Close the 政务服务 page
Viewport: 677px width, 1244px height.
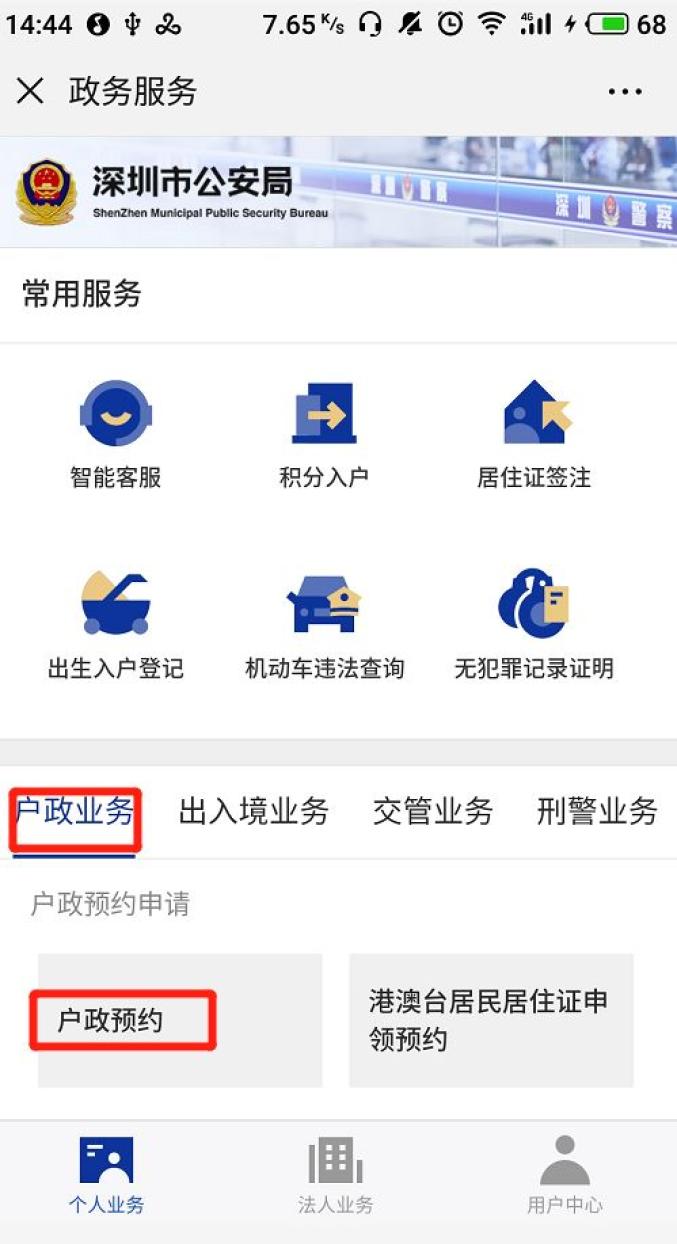coord(30,91)
